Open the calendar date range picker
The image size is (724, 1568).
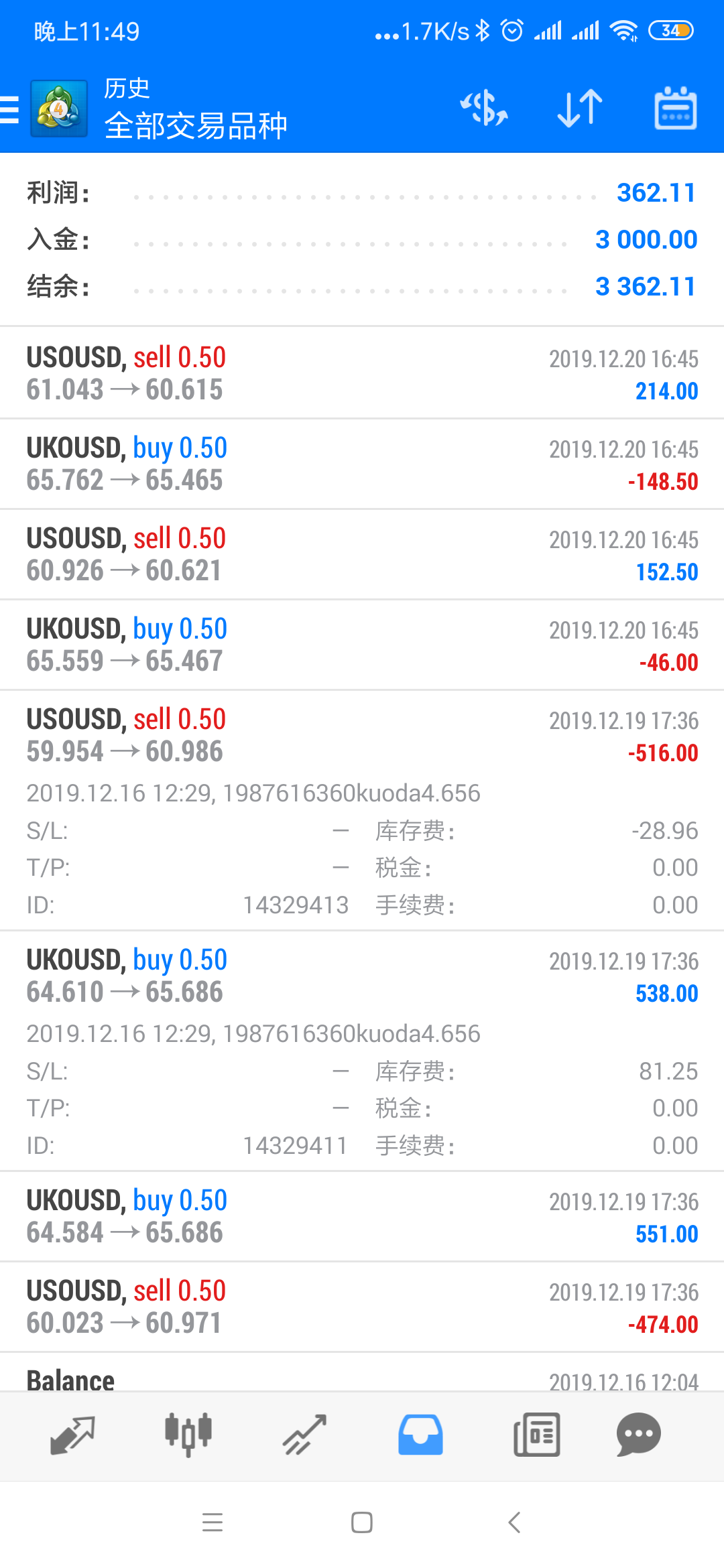click(x=676, y=108)
